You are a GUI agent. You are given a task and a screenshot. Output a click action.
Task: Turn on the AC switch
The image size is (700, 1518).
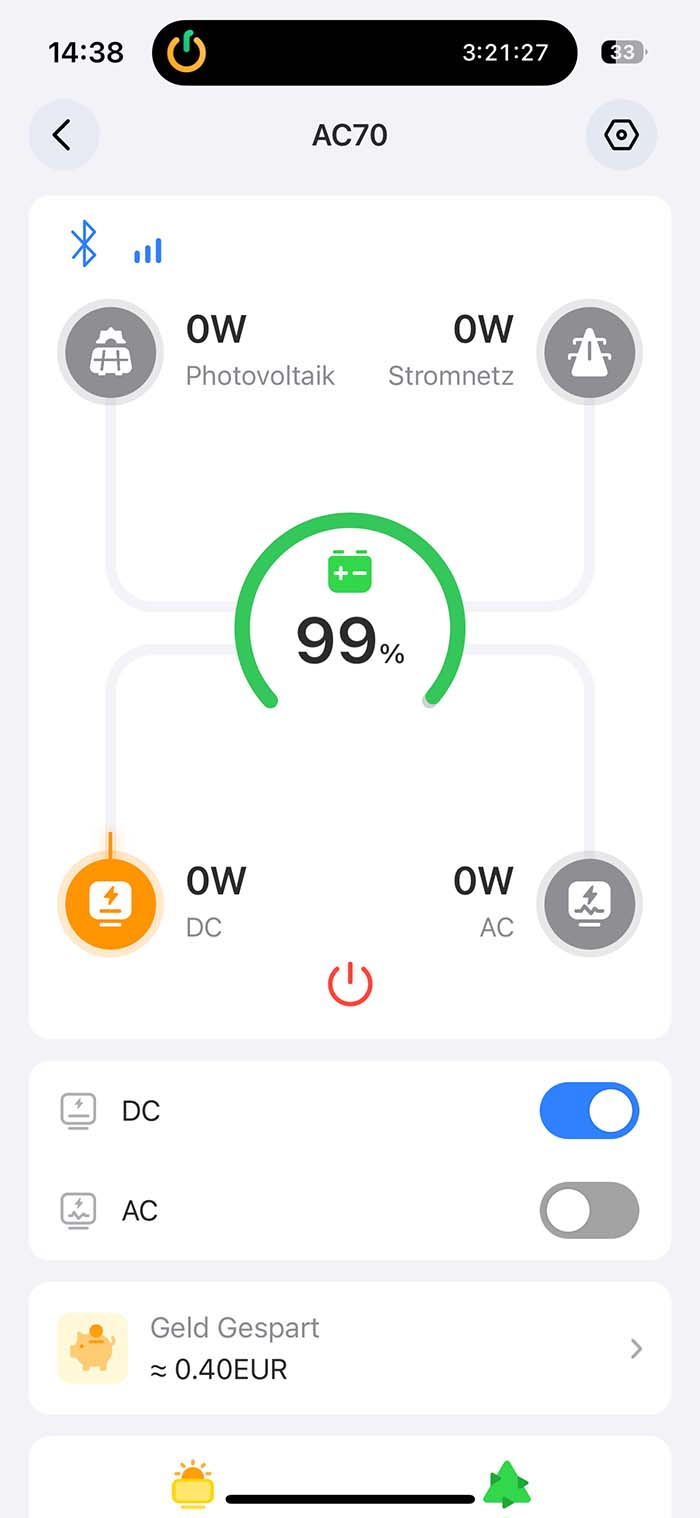(x=588, y=1210)
